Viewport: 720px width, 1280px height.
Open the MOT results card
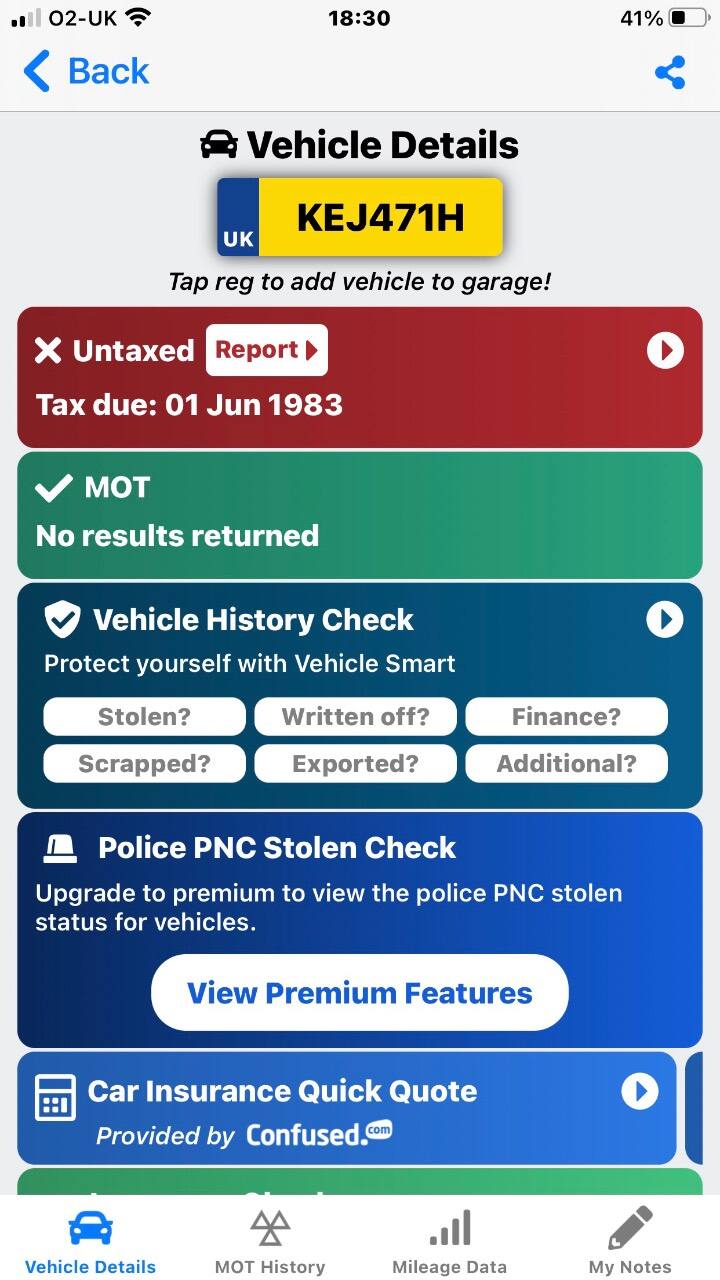click(360, 514)
